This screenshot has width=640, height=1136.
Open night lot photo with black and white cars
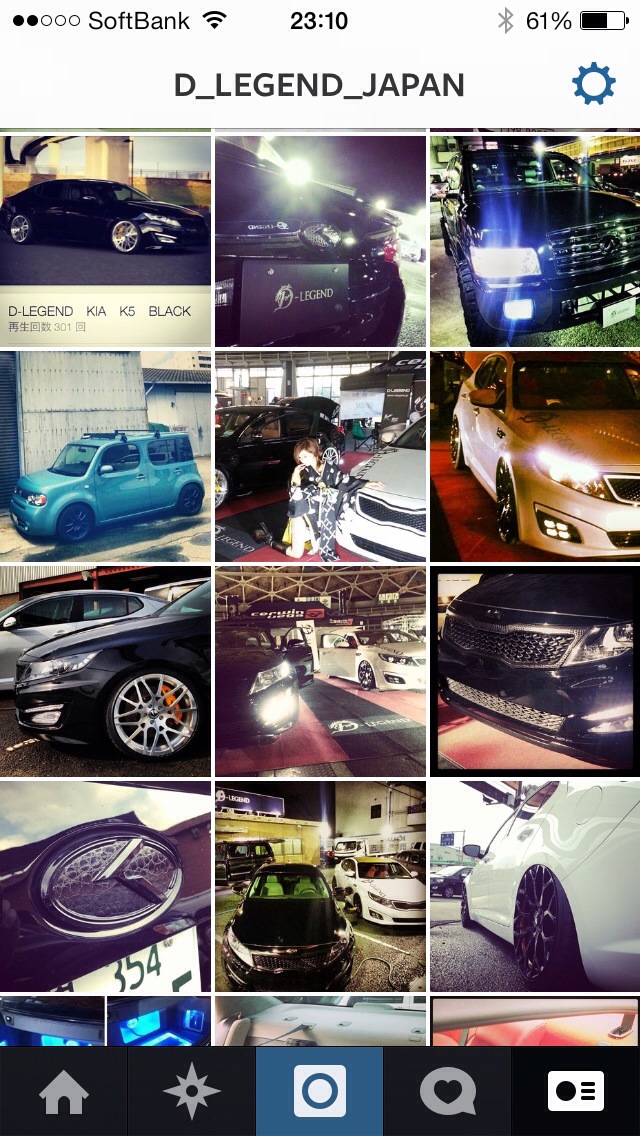(320, 886)
